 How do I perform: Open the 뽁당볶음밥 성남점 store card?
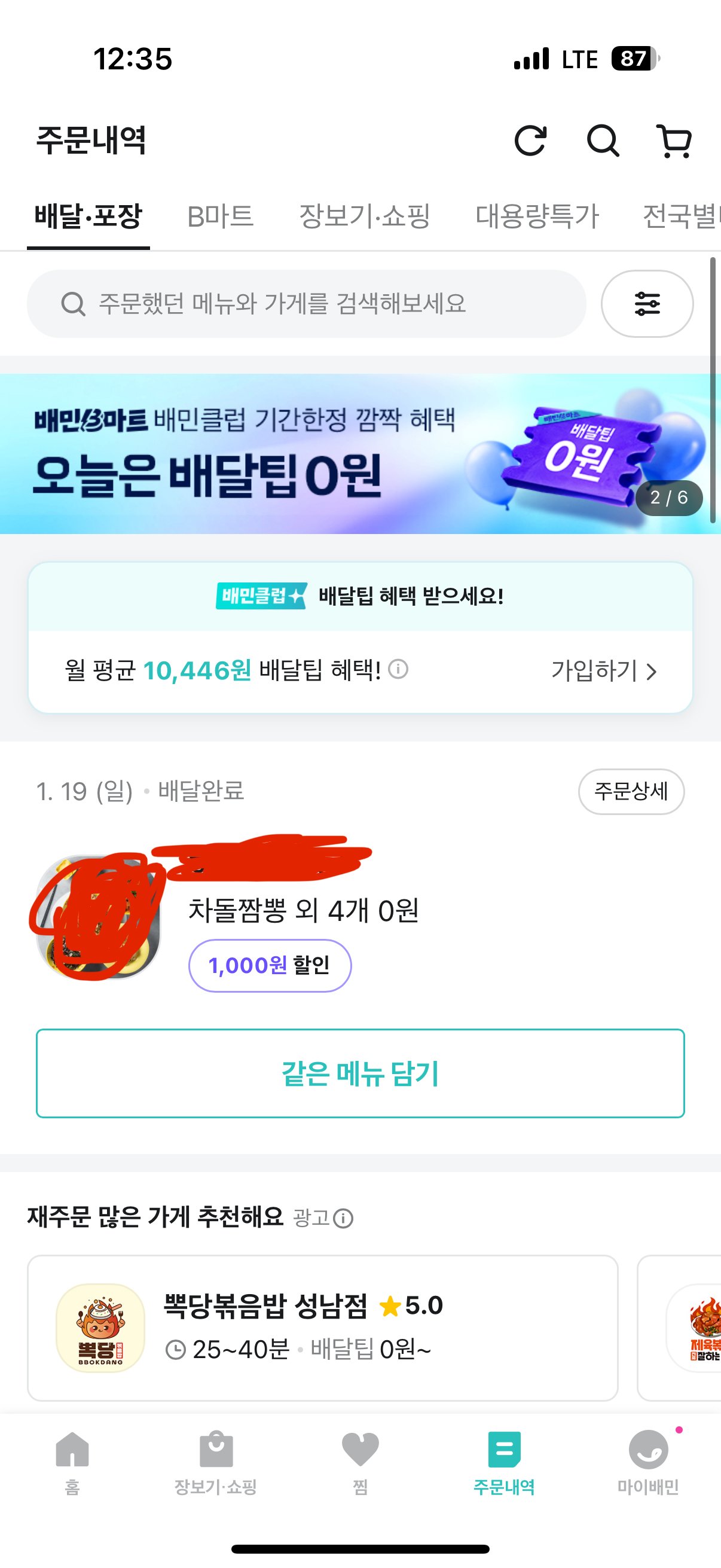322,1328
